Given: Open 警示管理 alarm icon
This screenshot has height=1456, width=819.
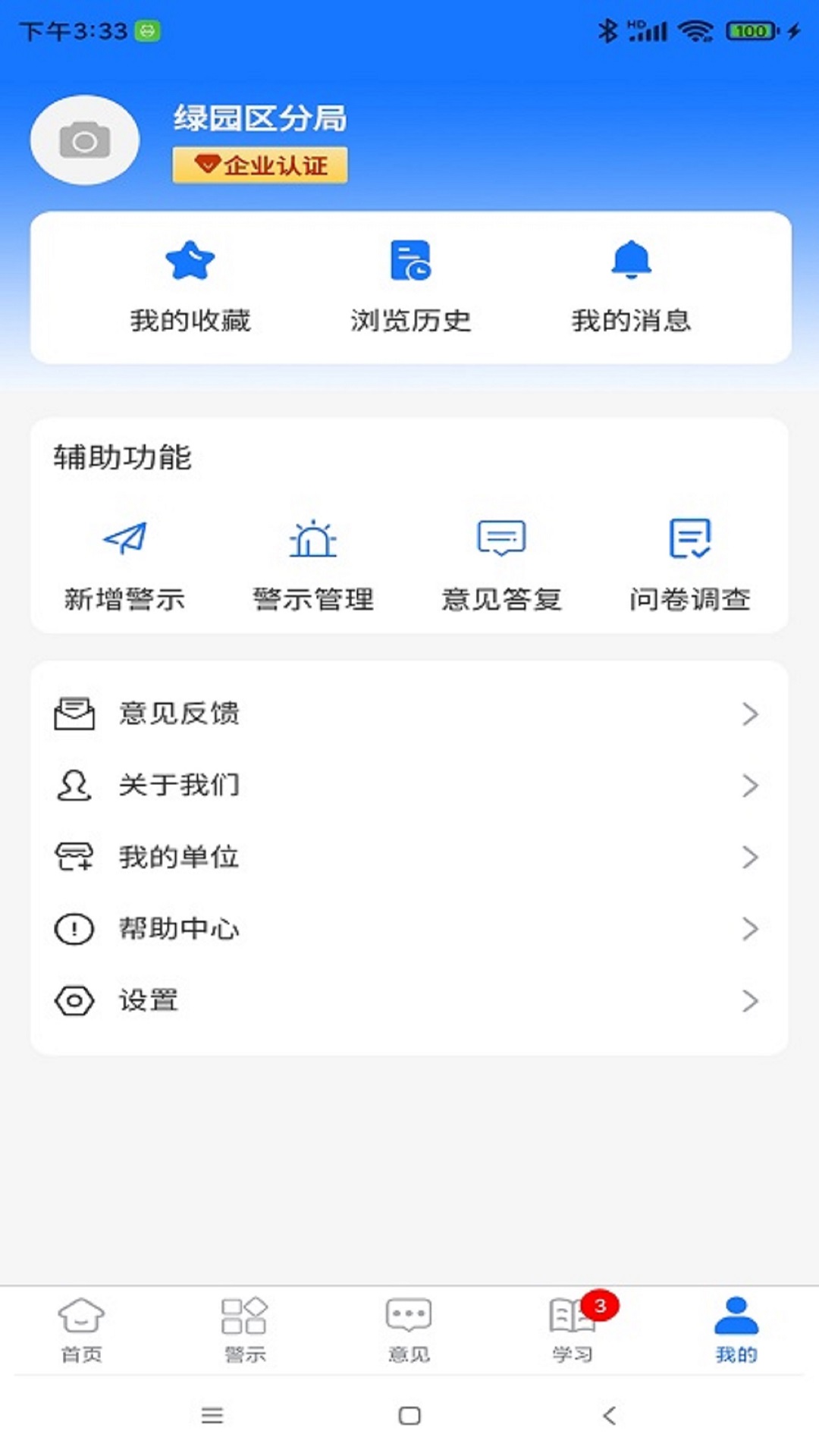Looking at the screenshot, I should 314,540.
